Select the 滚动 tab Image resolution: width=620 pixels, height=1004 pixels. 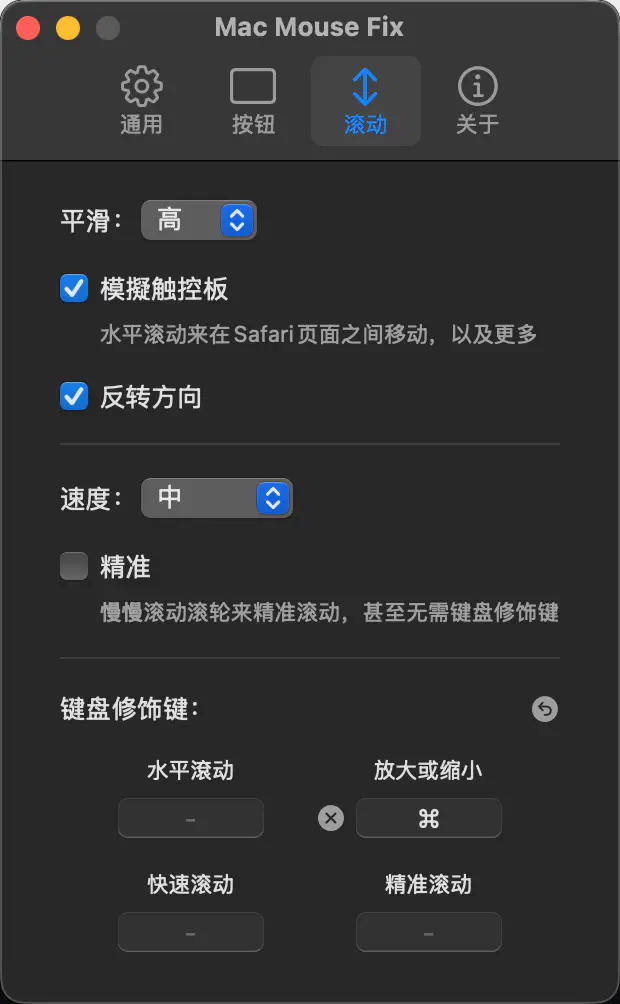point(365,101)
